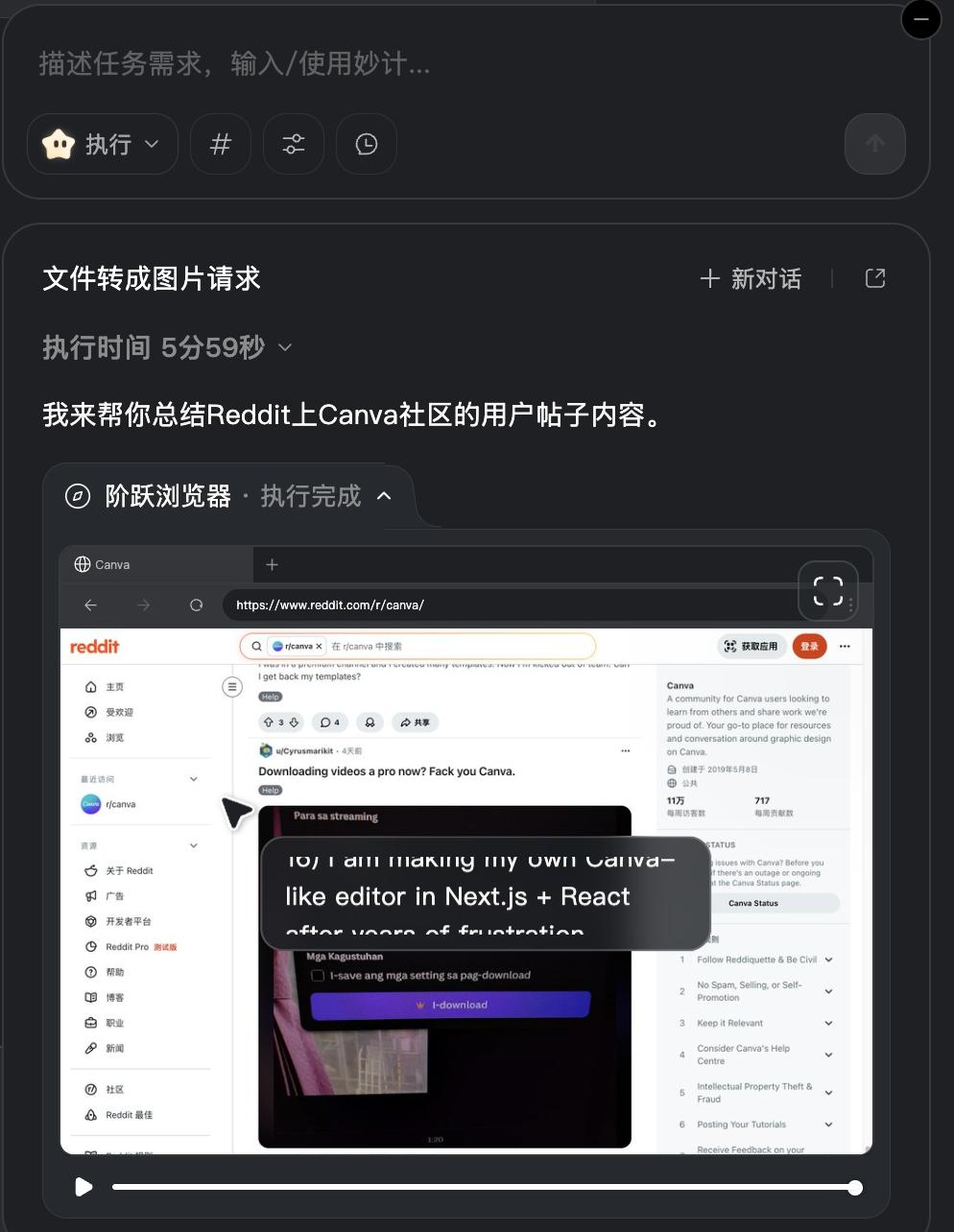Screen dimensions: 954x1232
Task: Collapse the 阶跃浏览器 执行完成 panel
Action: tap(384, 496)
